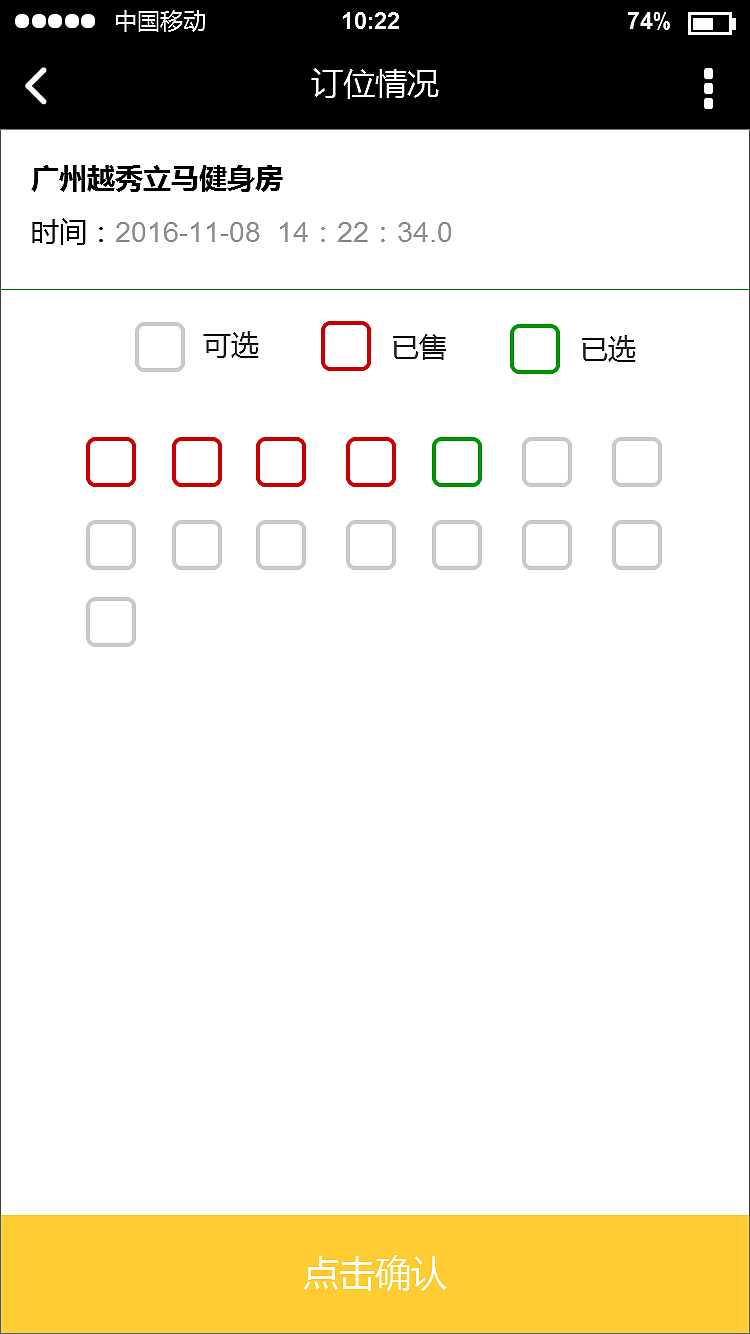Tap the 点击确认 confirm button
This screenshot has height=1334, width=750.
[375, 1274]
